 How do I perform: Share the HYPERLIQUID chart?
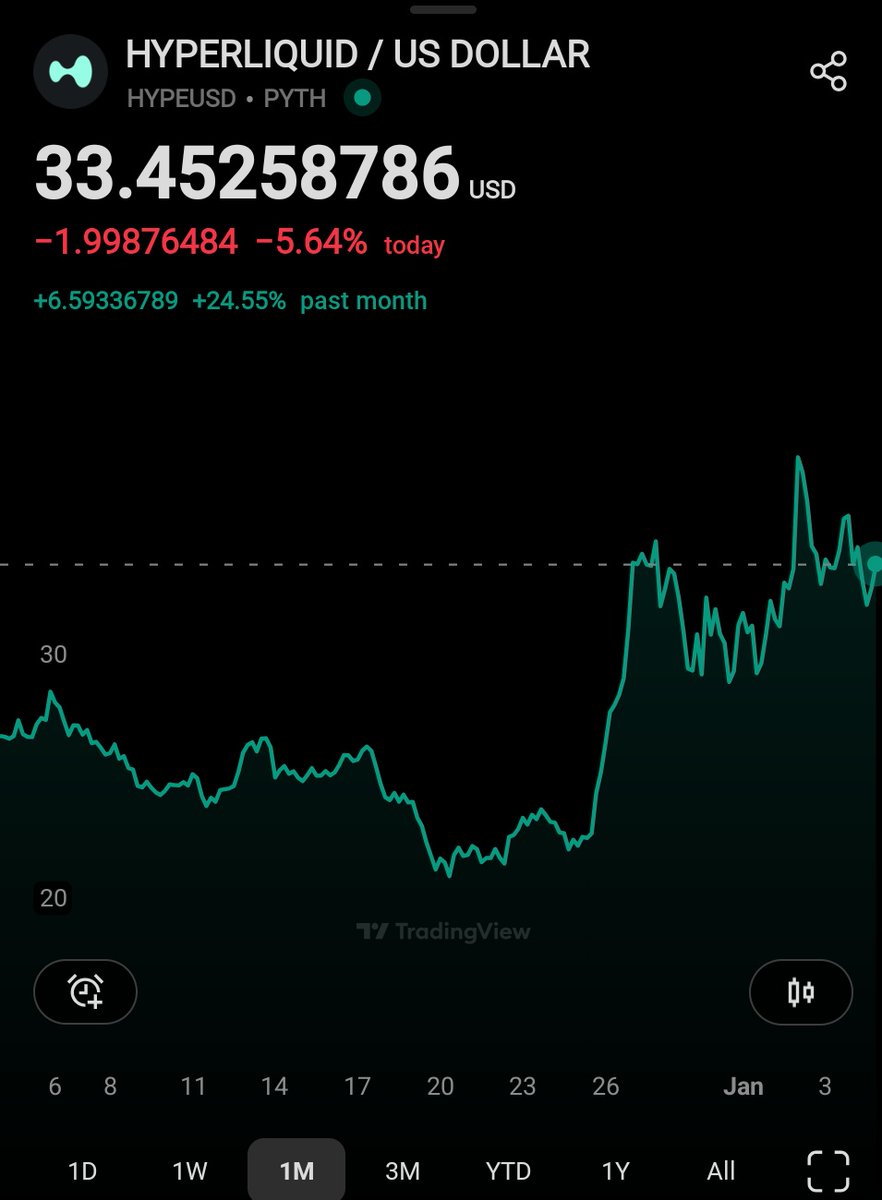(x=828, y=72)
